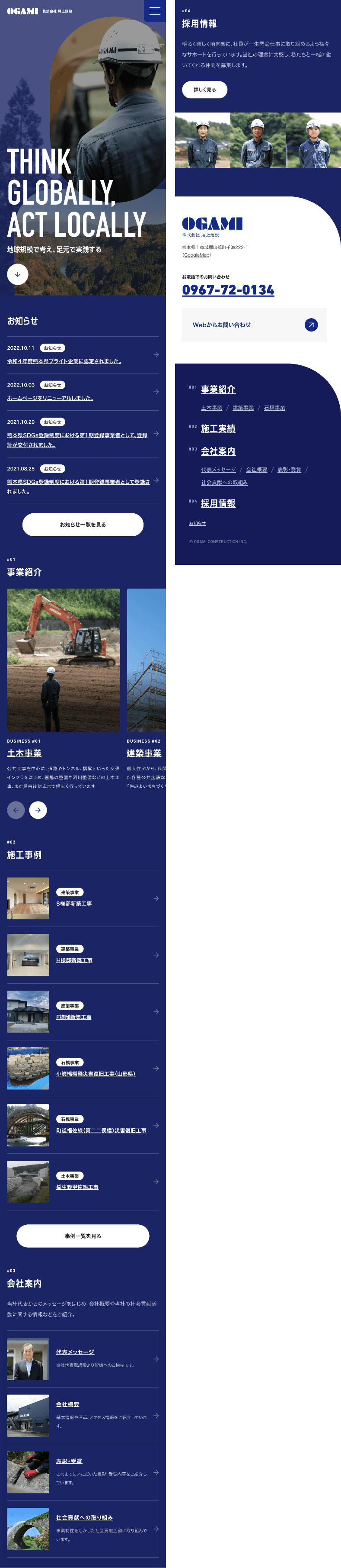Image resolution: width=341 pixels, height=1568 pixels.
Task: Open the GoogleMap address link
Action: (x=197, y=255)
